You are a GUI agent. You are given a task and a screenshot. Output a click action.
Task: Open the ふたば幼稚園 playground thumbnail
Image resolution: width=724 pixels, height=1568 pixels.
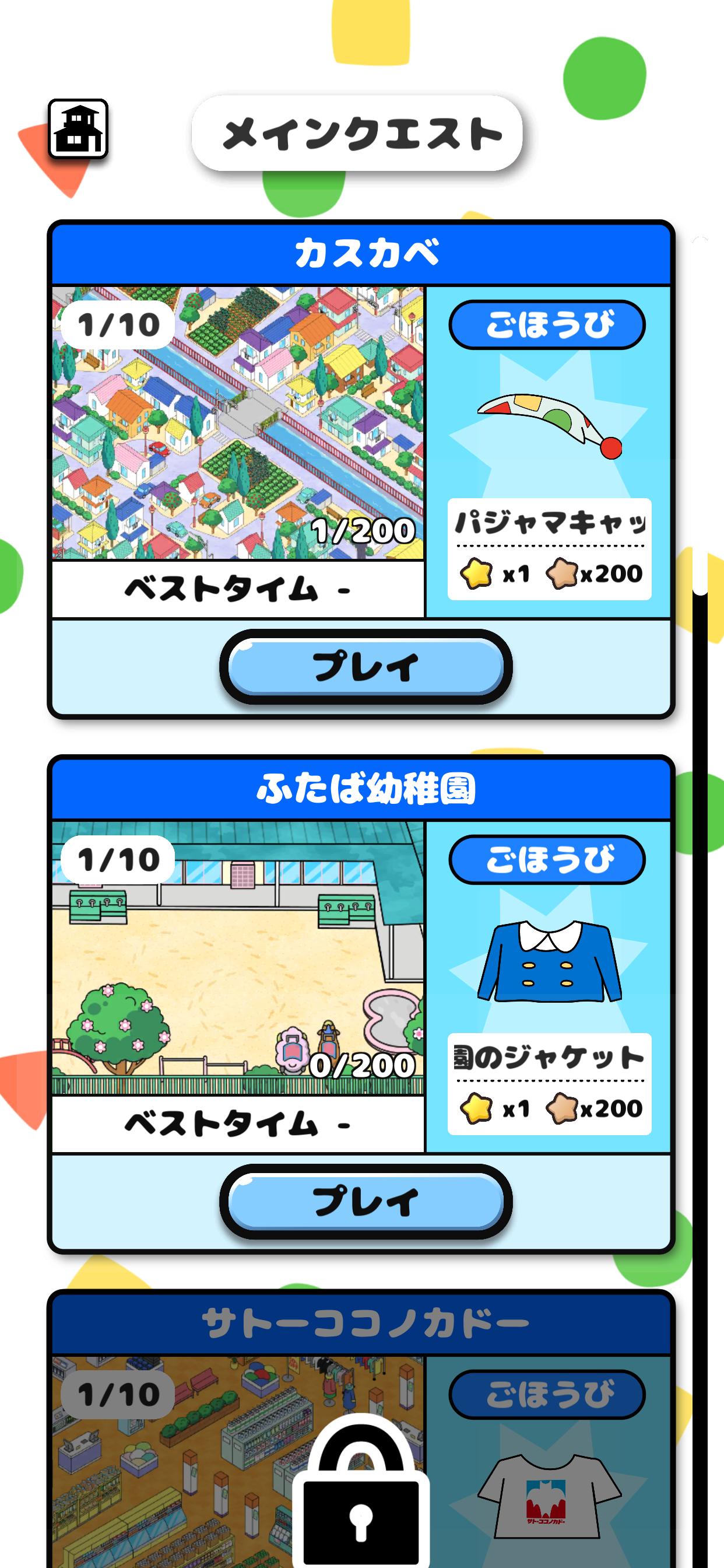[238, 958]
